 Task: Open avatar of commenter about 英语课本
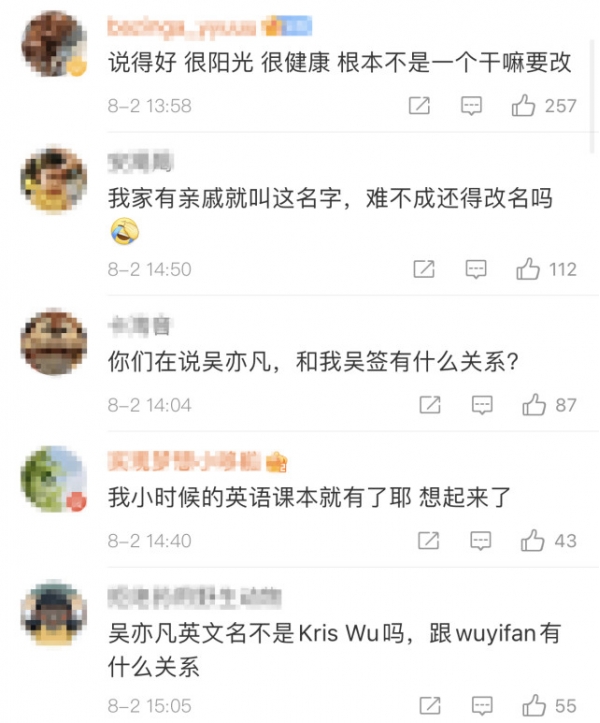(x=54, y=479)
